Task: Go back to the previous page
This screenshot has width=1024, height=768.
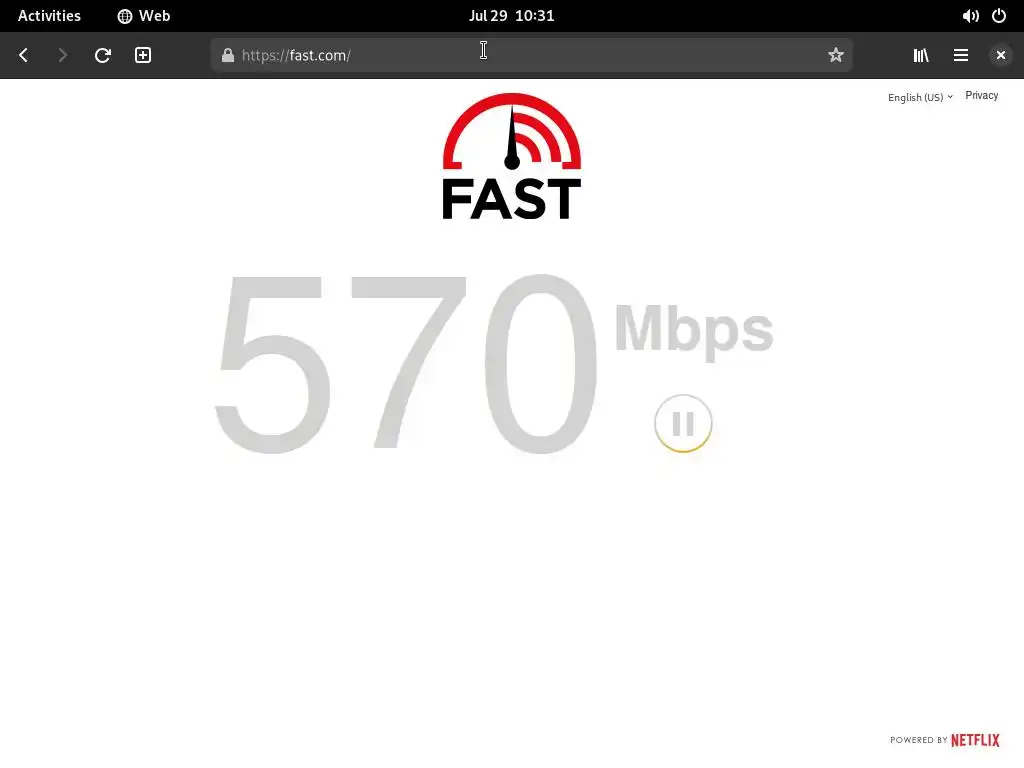Action: pyautogui.click(x=24, y=55)
